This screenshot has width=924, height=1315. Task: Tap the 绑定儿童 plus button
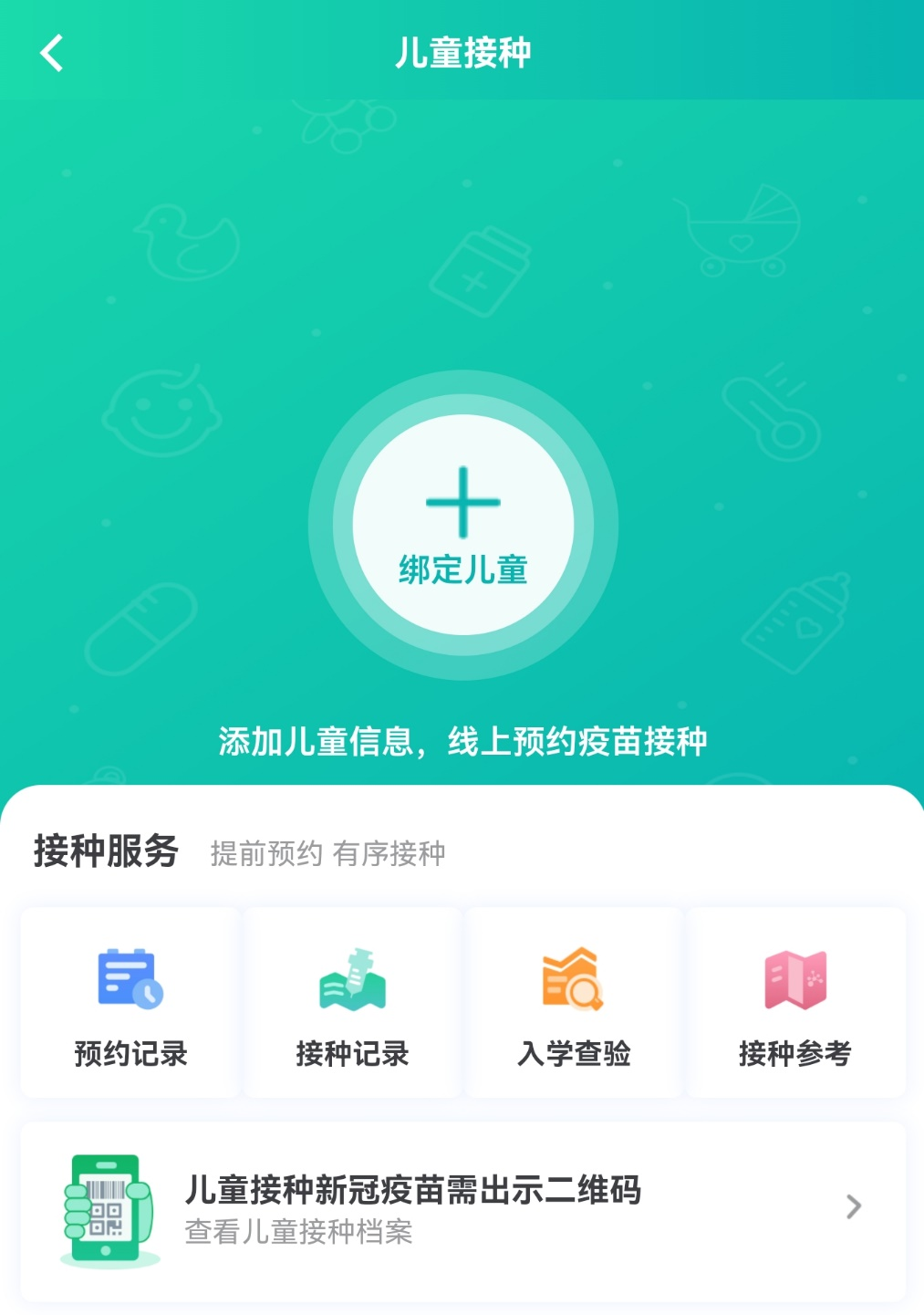pyautogui.click(x=462, y=525)
